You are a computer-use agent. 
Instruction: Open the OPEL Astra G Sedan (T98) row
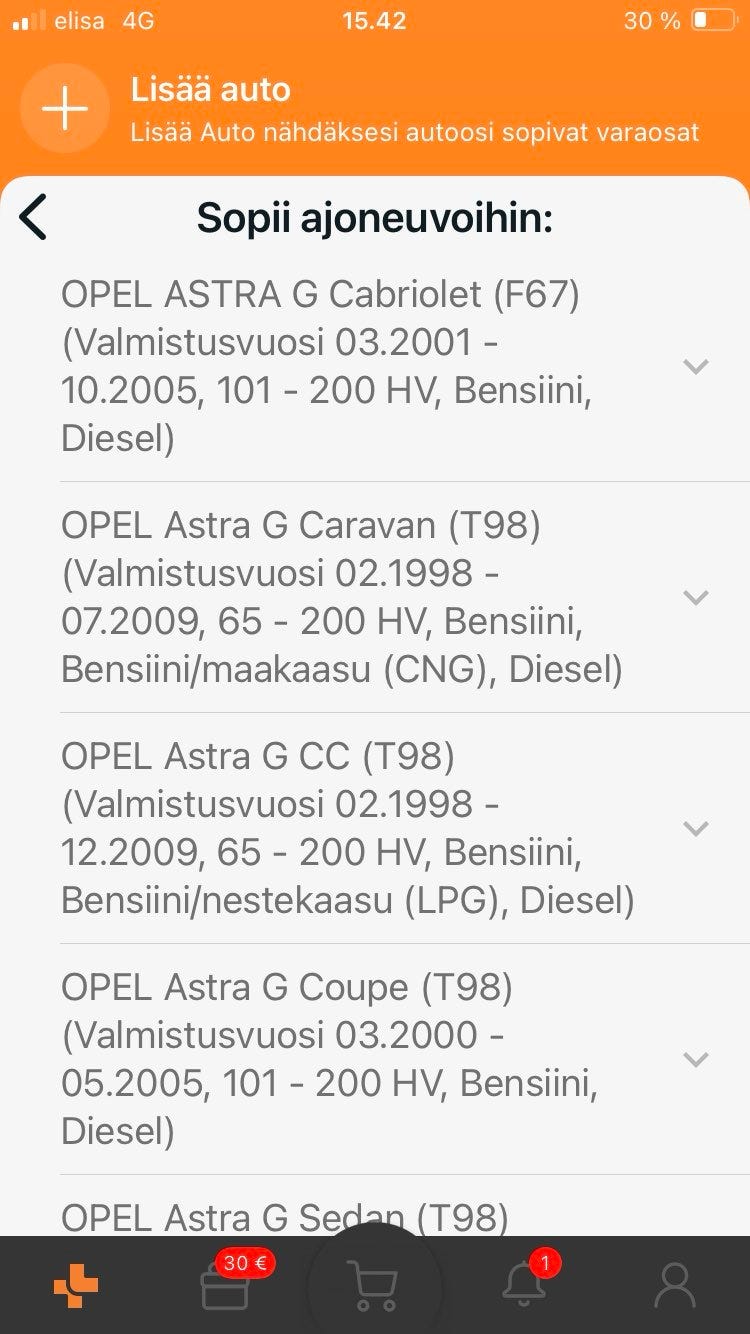point(285,1217)
